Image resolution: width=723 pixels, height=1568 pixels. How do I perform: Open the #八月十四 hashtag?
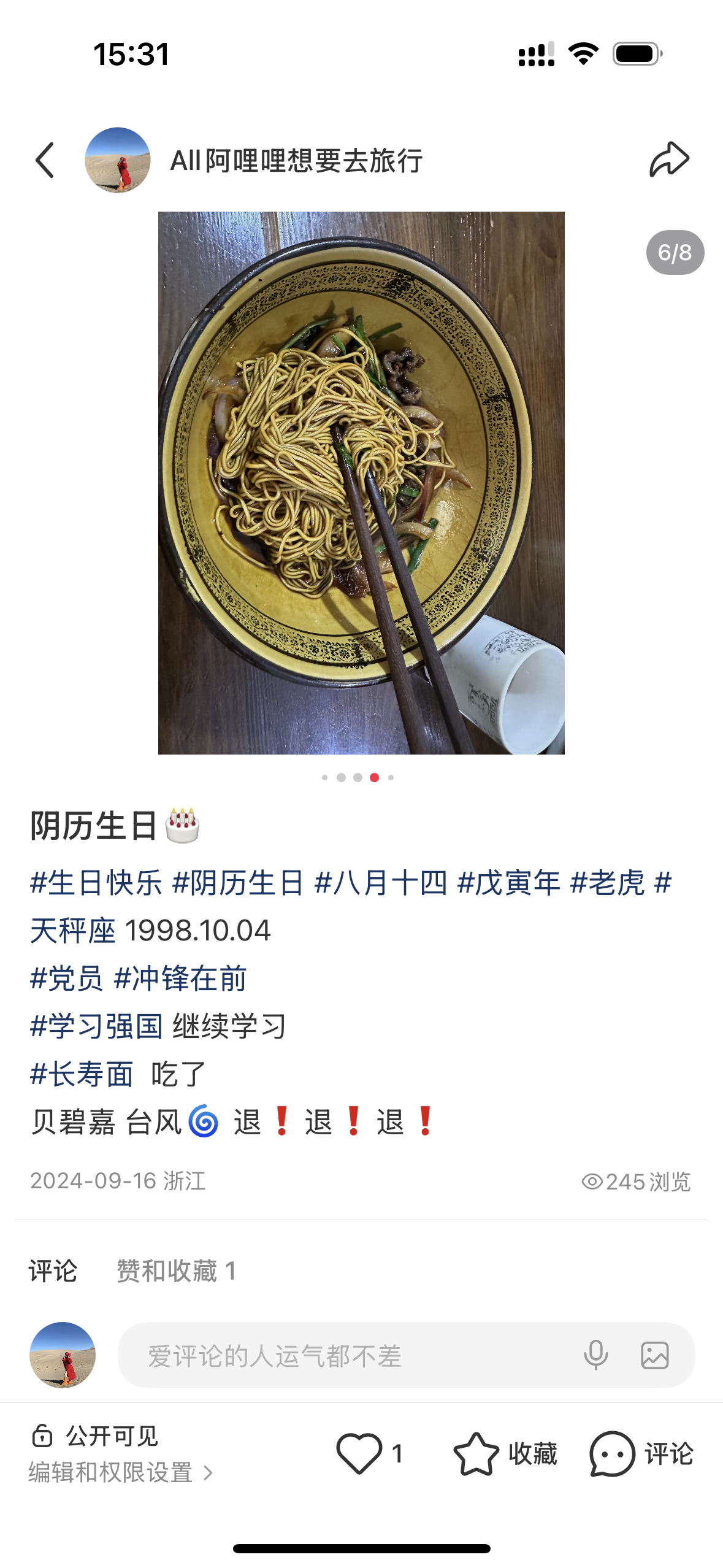(381, 883)
